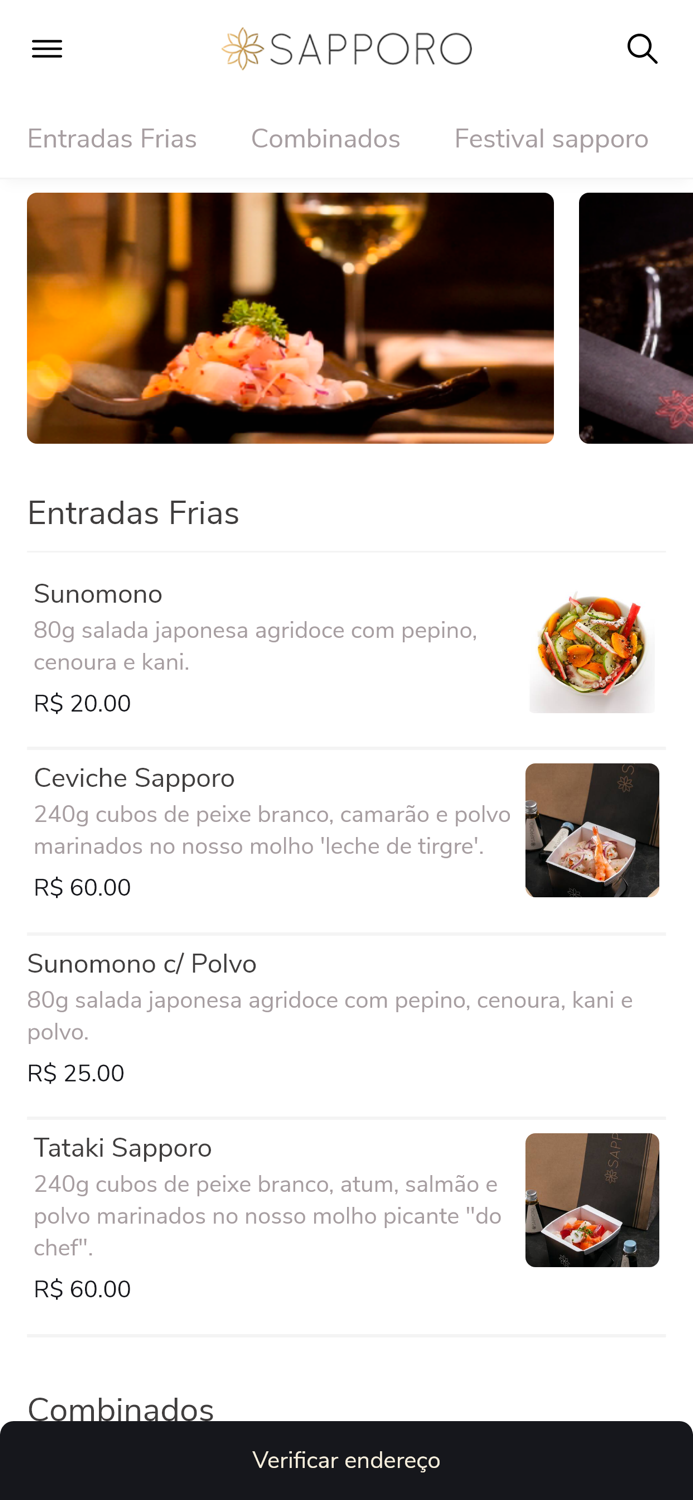Select the Festival sapporo tab
This screenshot has width=693, height=1500.
551,139
